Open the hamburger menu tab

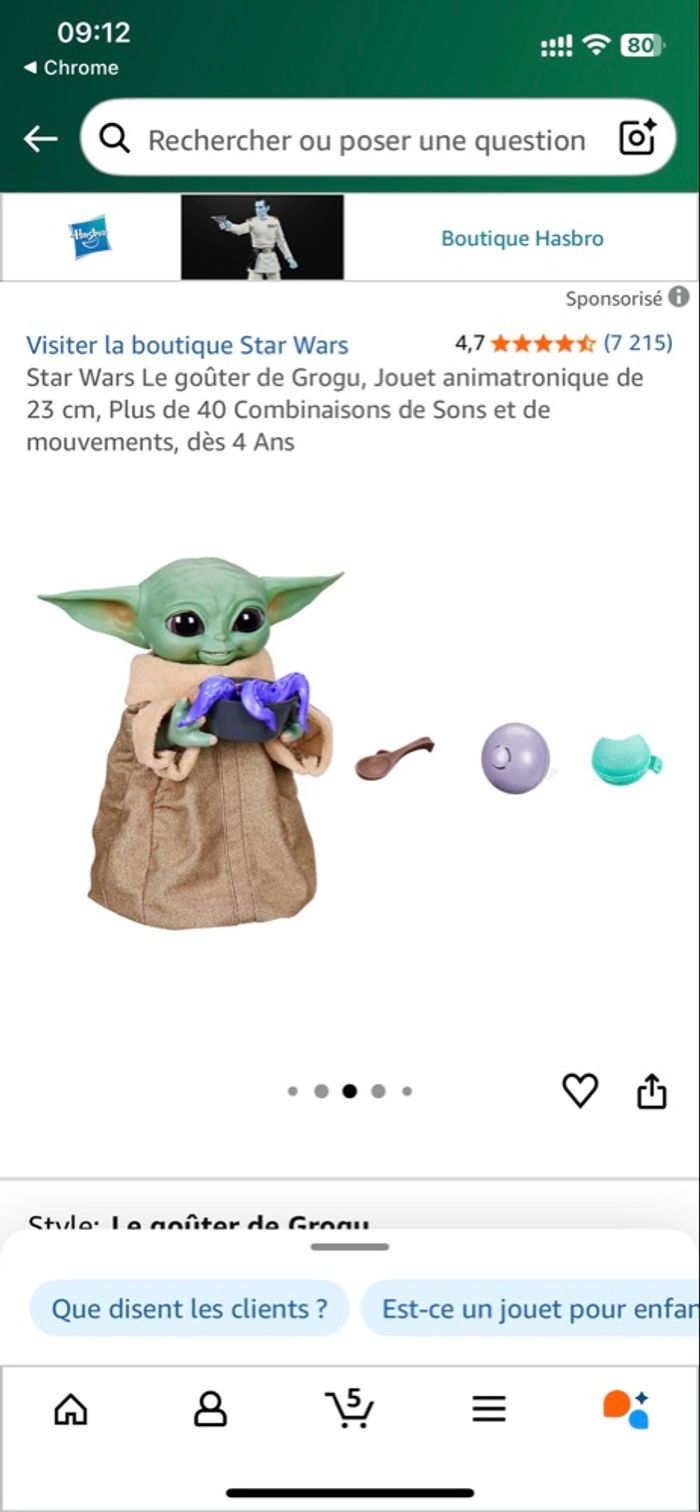489,1410
